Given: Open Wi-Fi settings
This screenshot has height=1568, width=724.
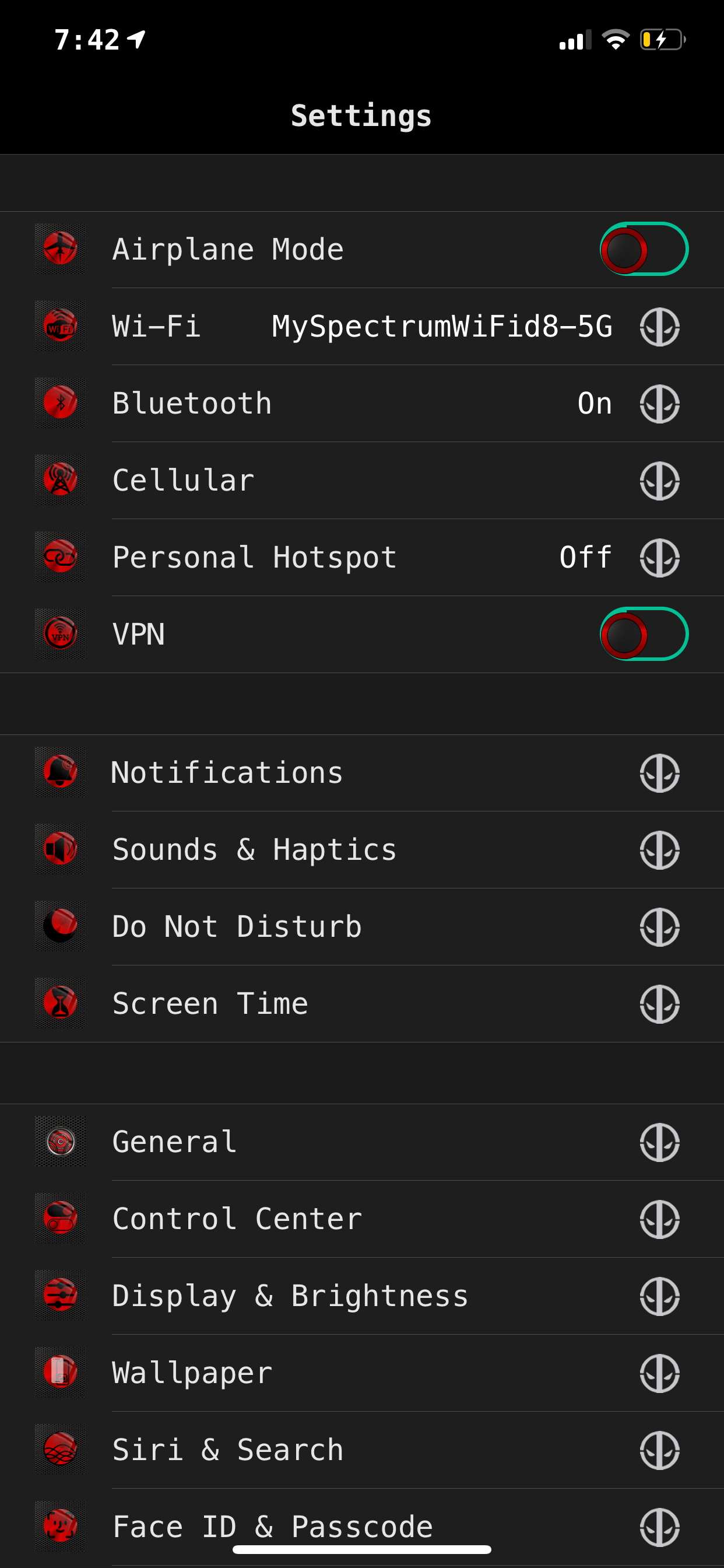Looking at the screenshot, I should [362, 326].
